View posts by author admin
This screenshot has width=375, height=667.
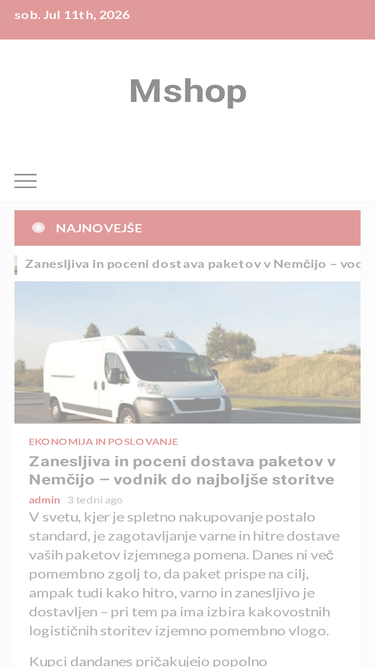click(44, 500)
